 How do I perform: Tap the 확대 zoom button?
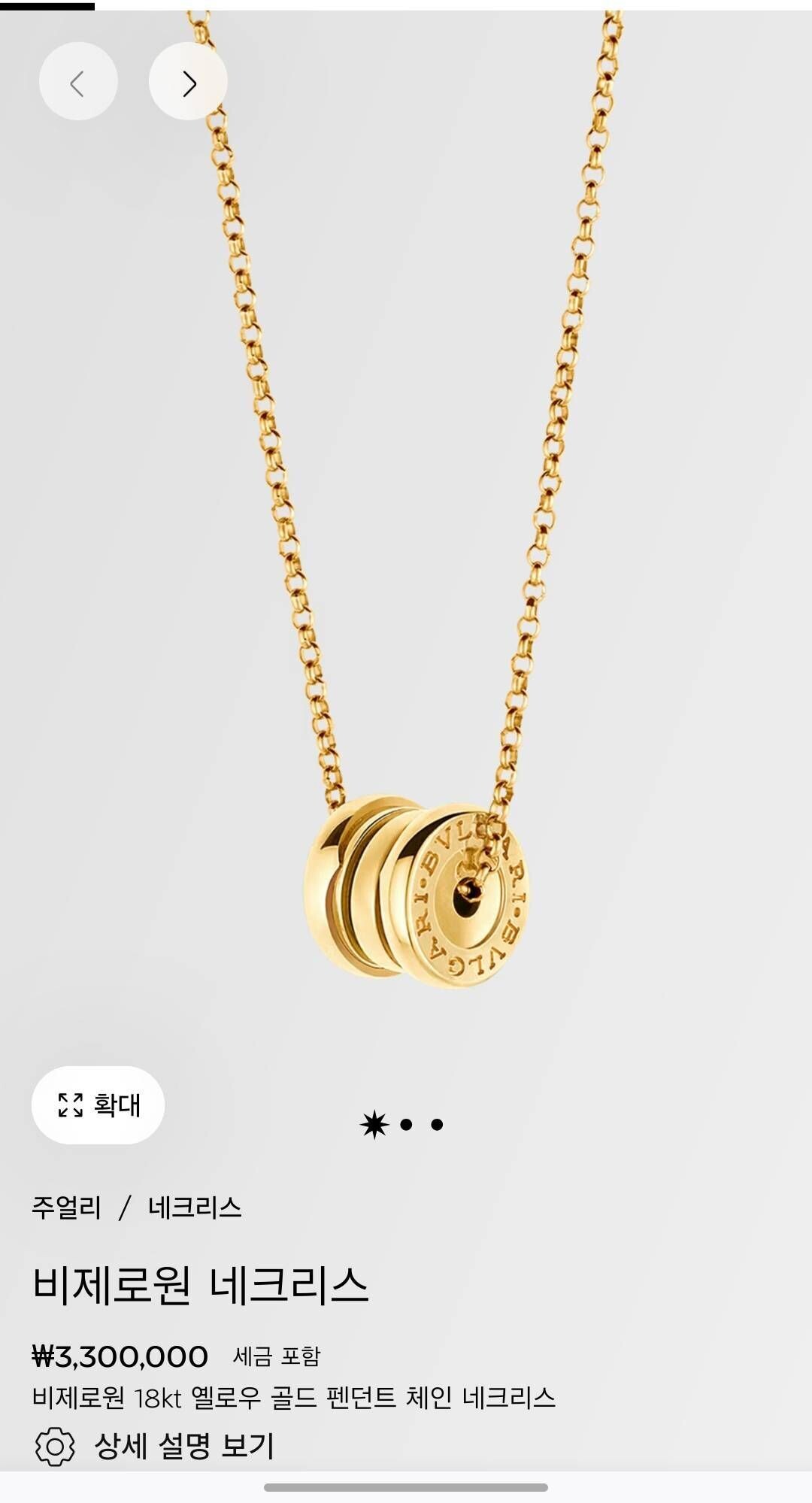click(98, 1105)
